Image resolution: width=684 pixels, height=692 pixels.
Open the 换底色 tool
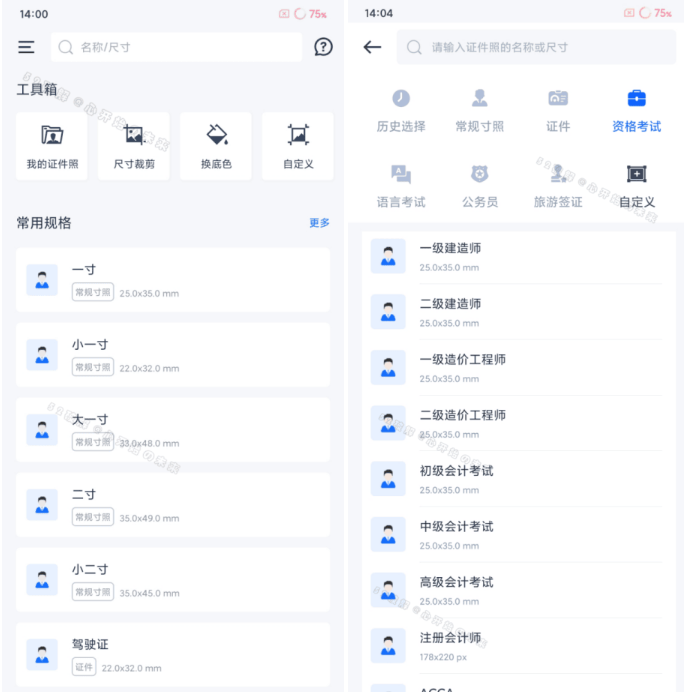[216, 146]
